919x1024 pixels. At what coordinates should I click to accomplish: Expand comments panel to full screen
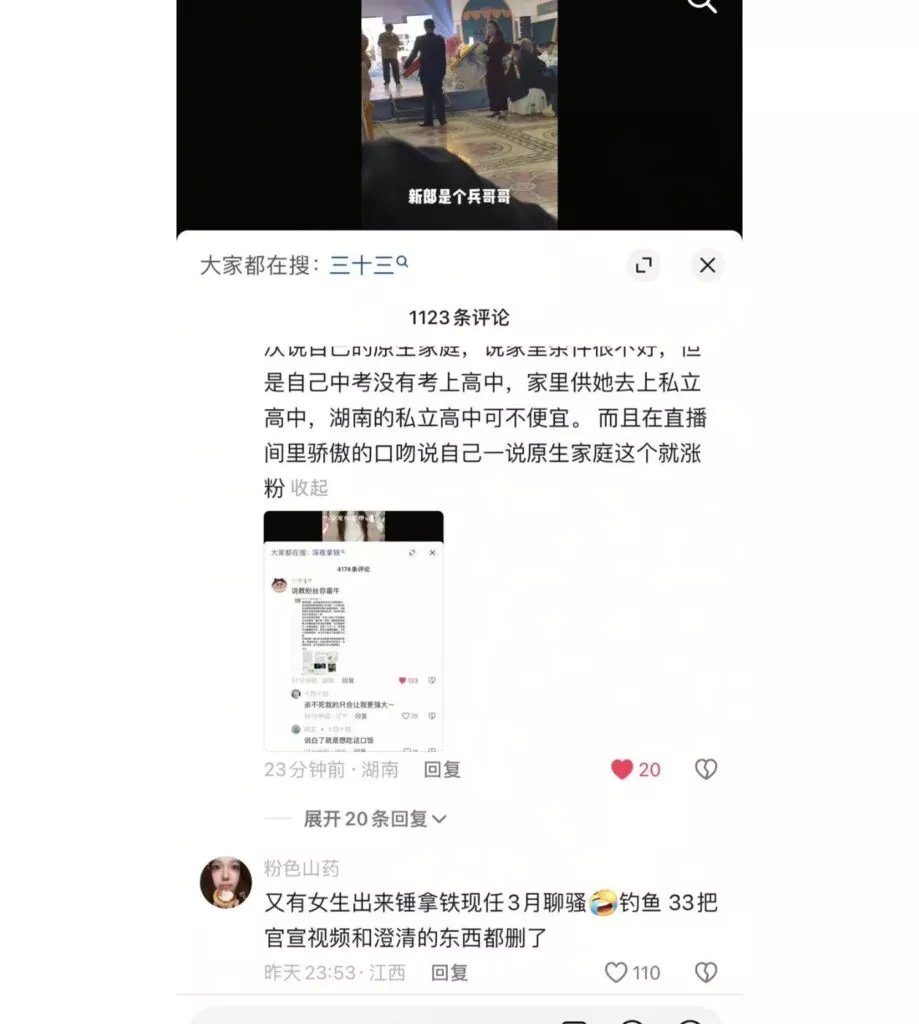point(644,265)
